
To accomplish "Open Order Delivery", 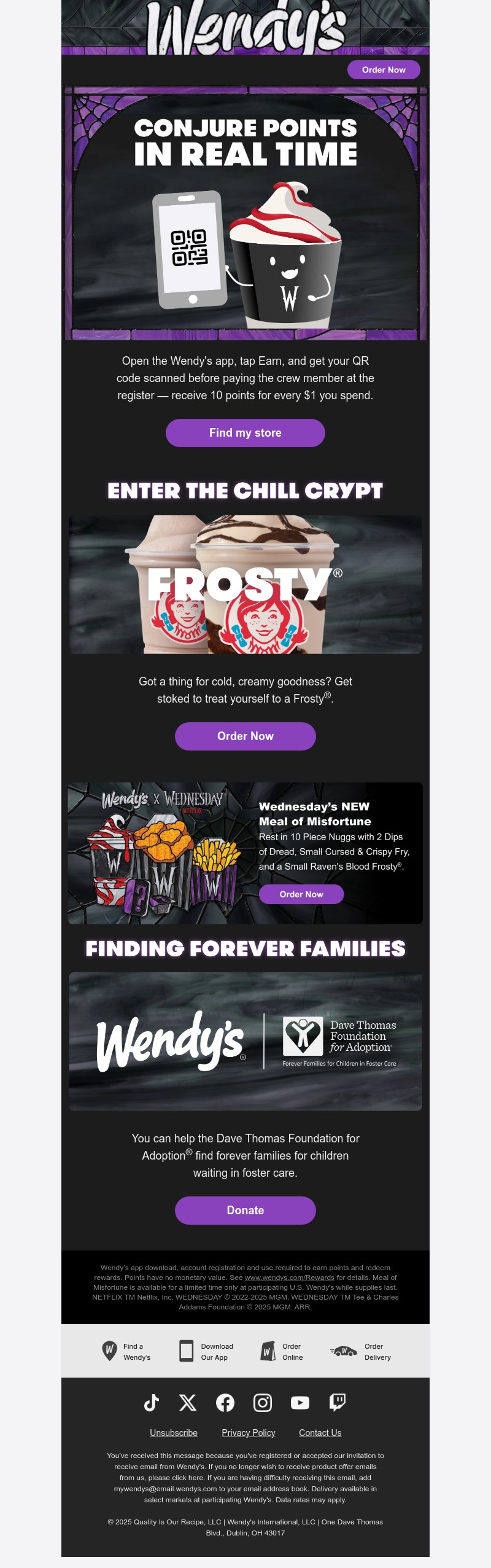I will 361,1351.
